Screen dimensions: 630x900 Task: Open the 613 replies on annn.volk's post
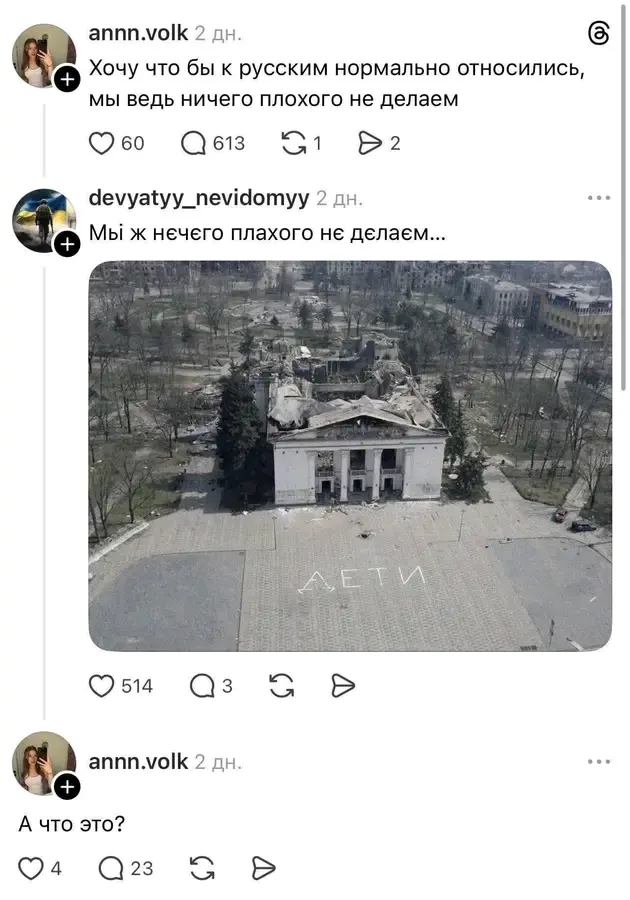(194, 143)
